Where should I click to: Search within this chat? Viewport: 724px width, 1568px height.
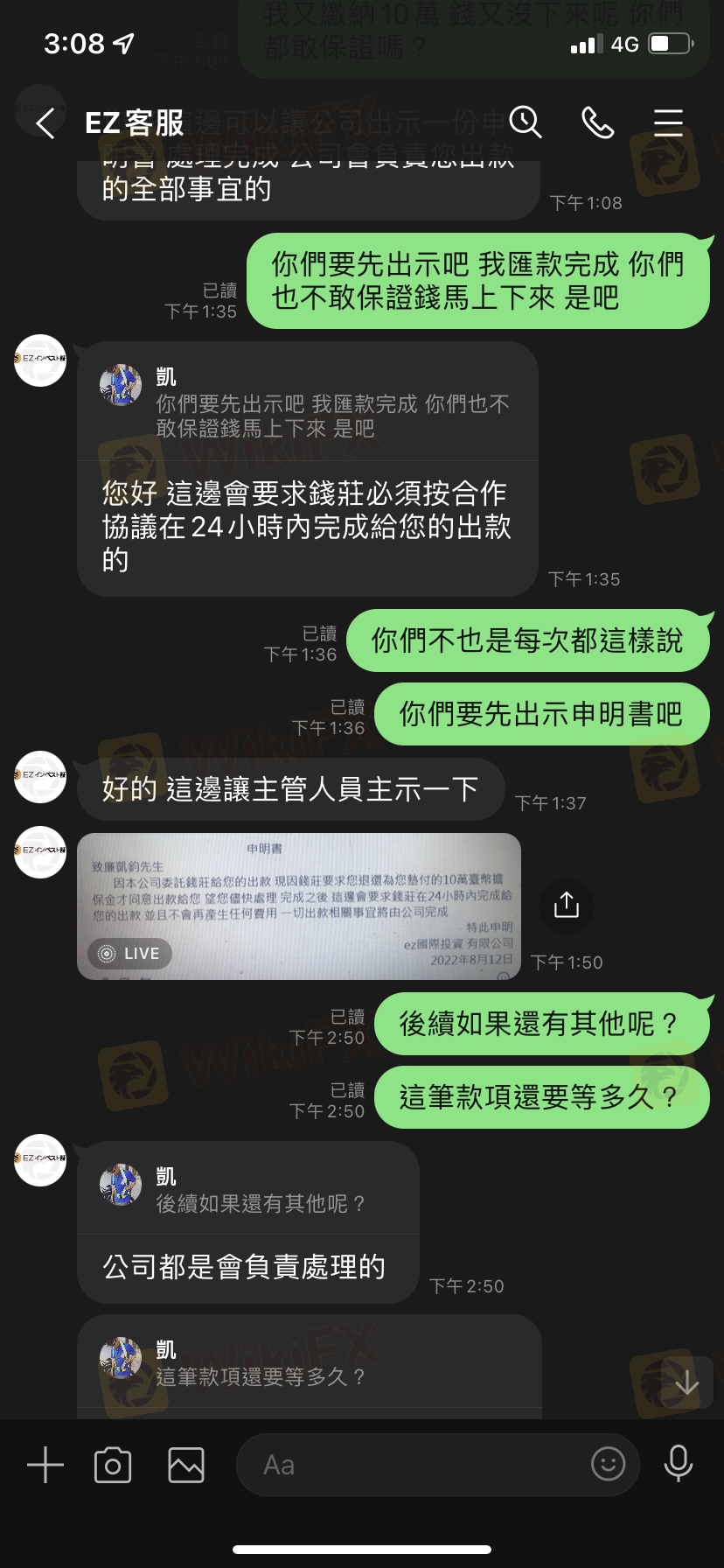(526, 122)
